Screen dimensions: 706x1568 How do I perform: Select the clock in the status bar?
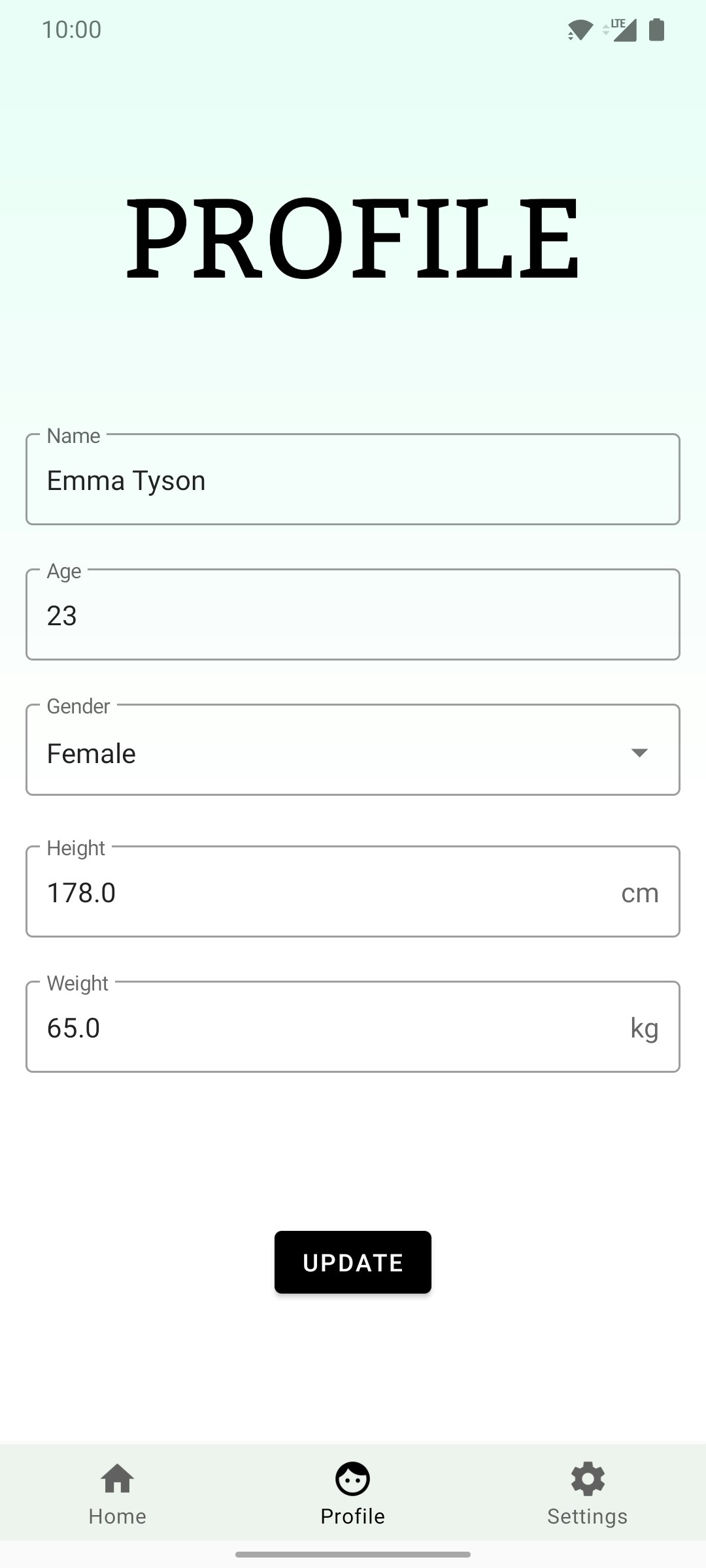click(x=71, y=29)
